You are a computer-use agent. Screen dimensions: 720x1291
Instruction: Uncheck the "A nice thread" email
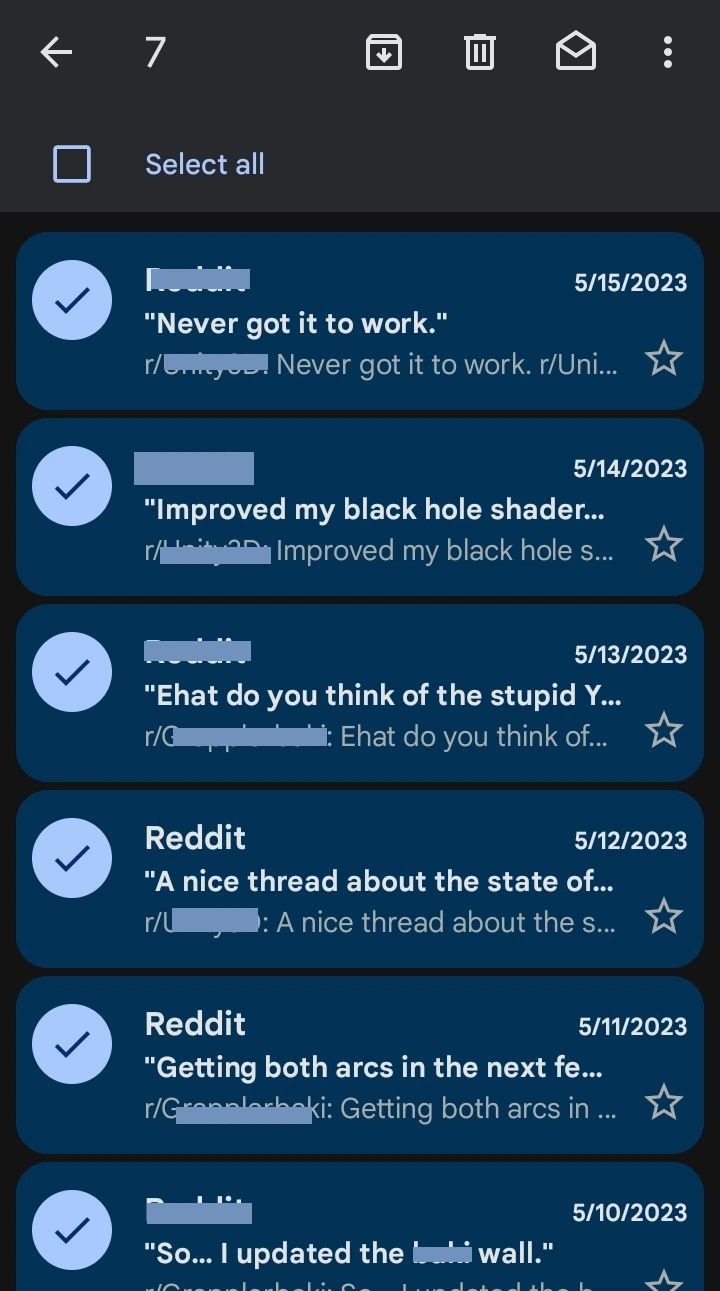click(72, 858)
